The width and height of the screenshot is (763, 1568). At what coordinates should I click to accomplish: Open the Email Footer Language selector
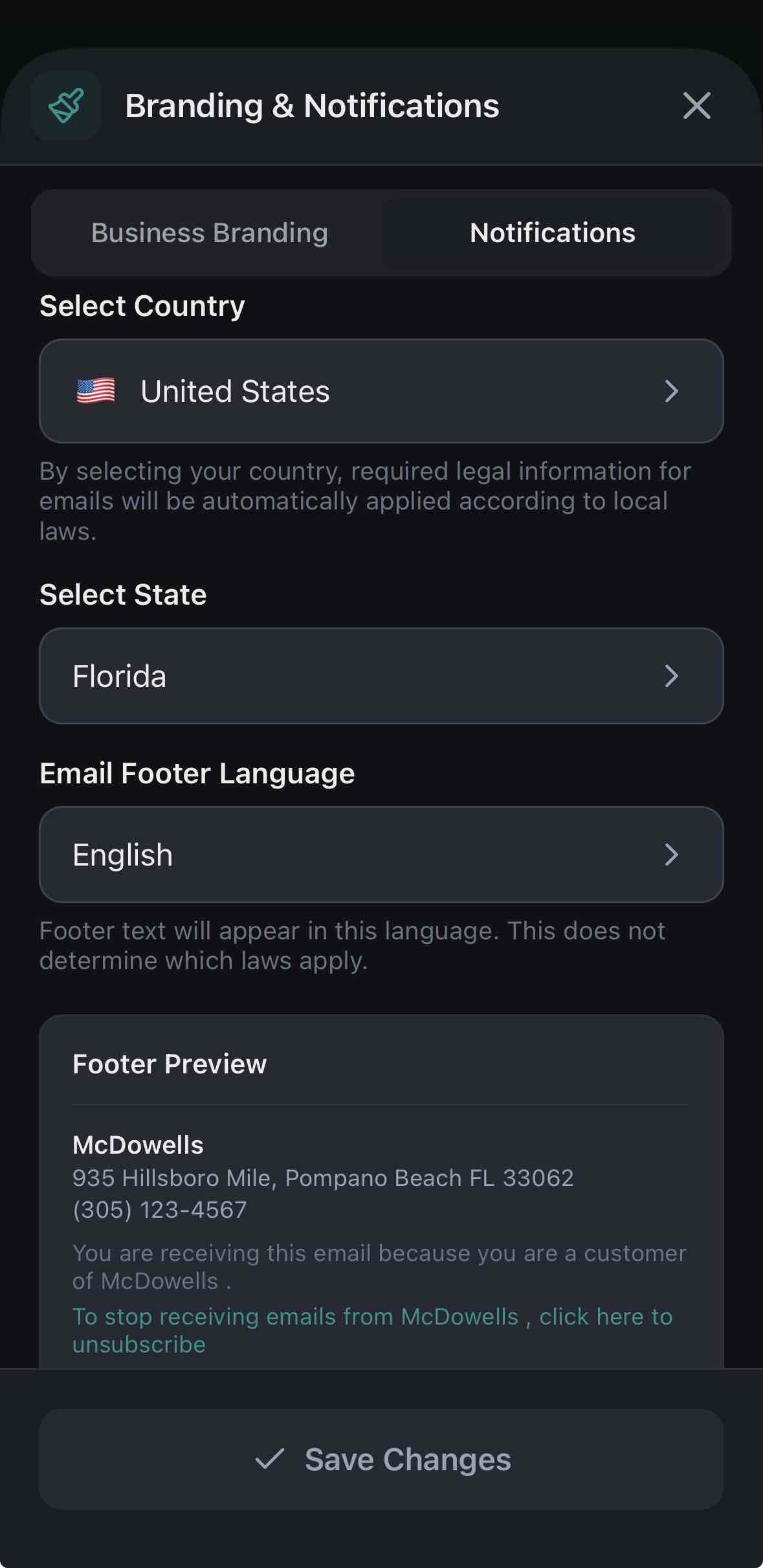381,855
